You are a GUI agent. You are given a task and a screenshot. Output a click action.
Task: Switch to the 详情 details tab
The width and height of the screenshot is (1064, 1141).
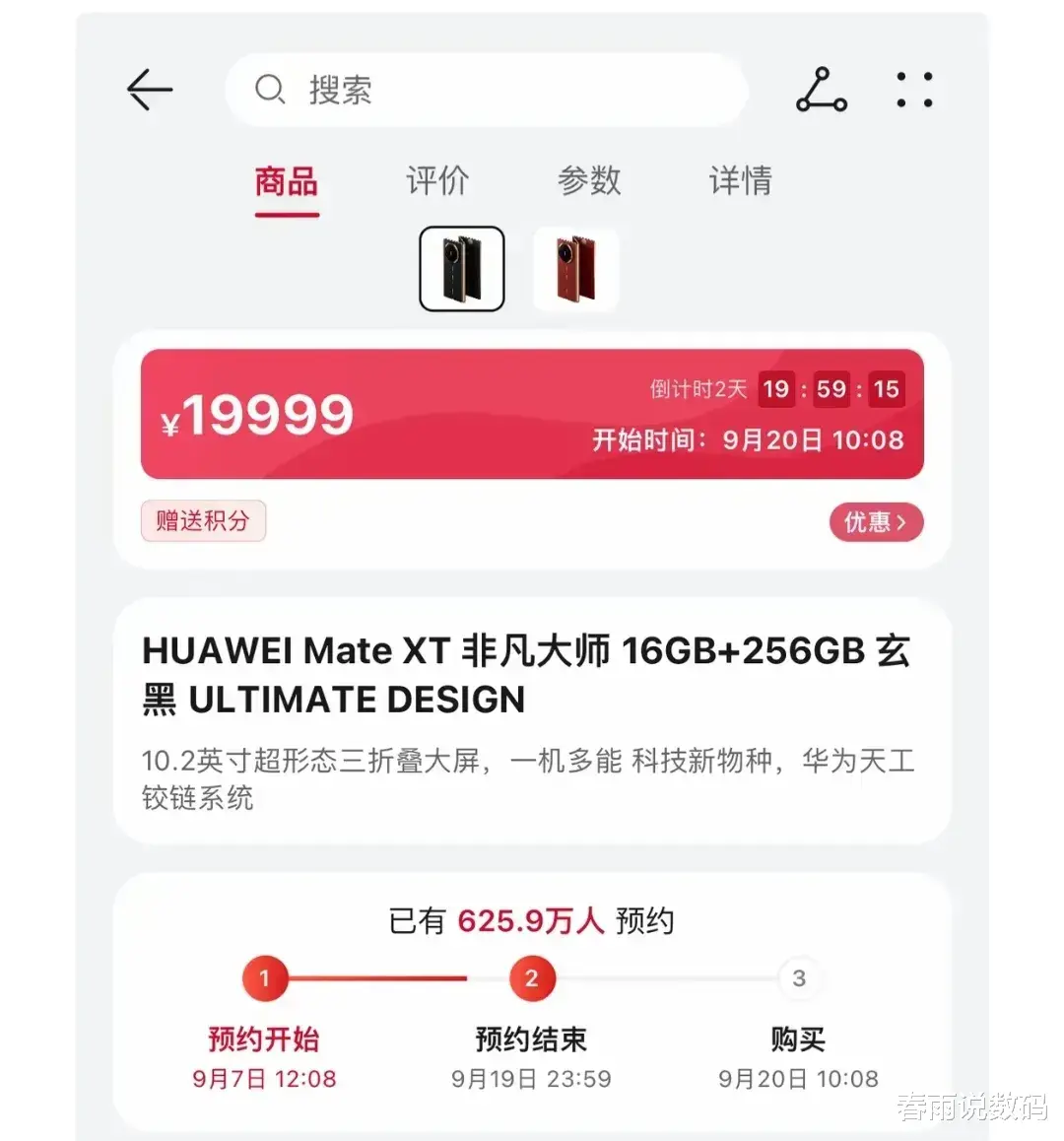coord(740,181)
